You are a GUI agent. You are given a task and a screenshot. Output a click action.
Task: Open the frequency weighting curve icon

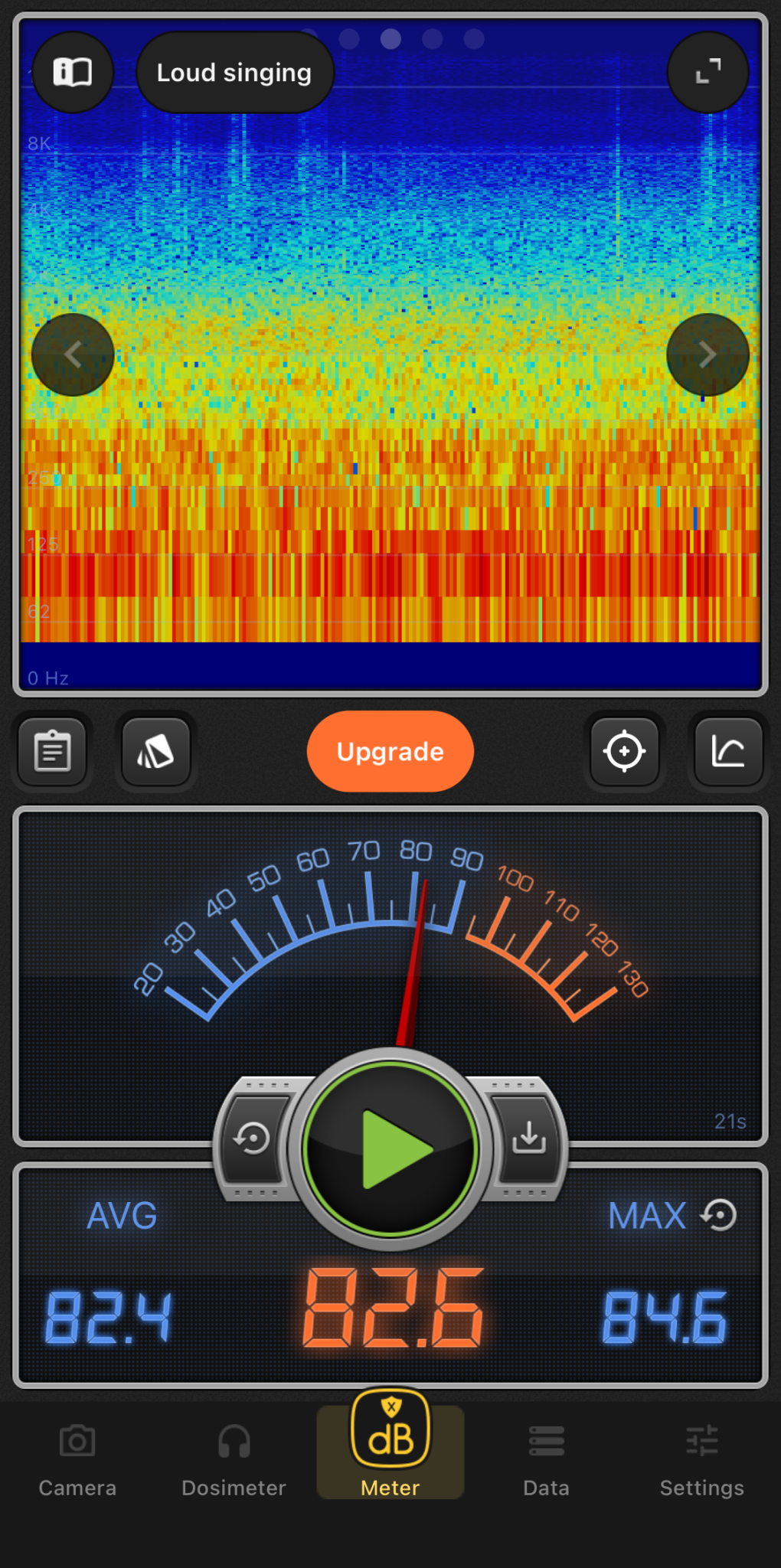[x=728, y=751]
